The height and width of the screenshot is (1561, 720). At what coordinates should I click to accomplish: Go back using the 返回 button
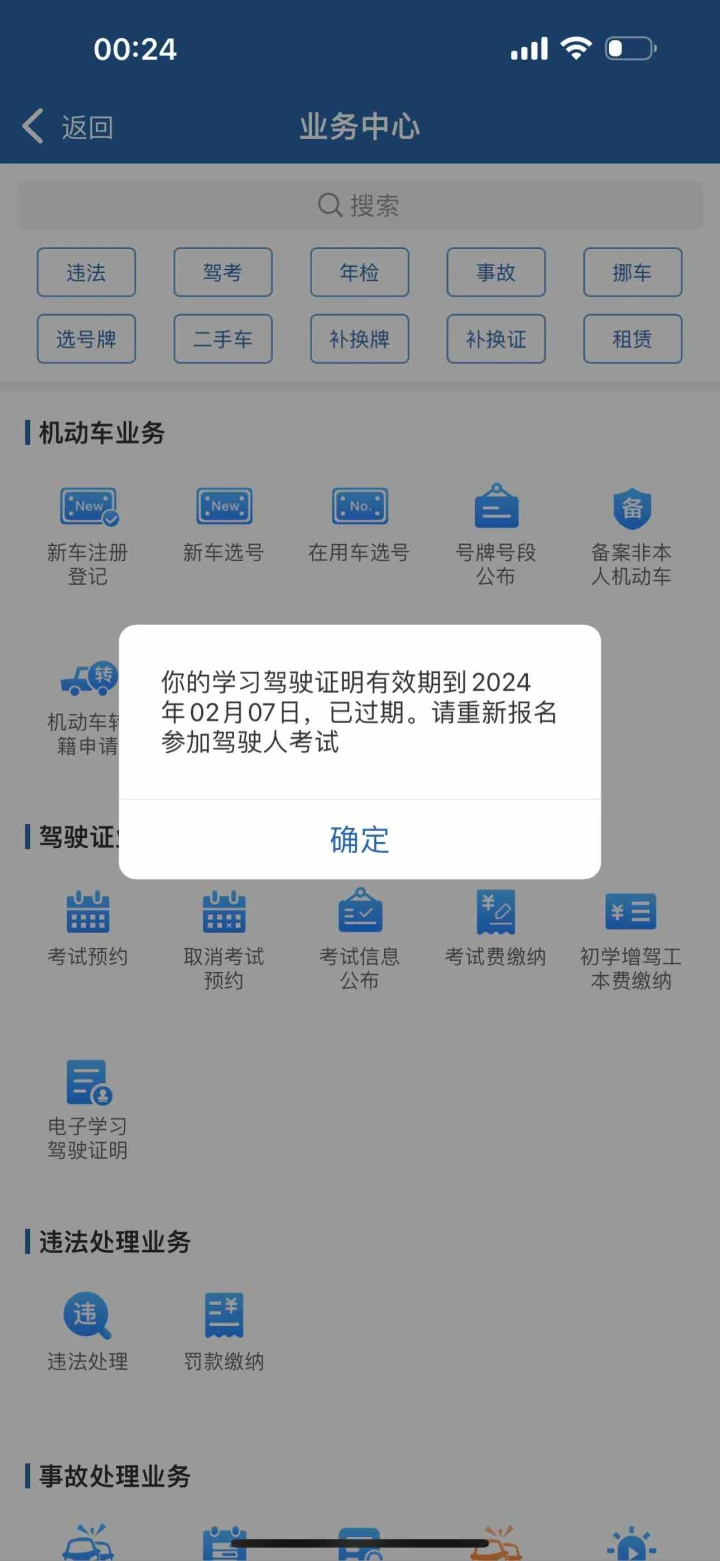67,127
